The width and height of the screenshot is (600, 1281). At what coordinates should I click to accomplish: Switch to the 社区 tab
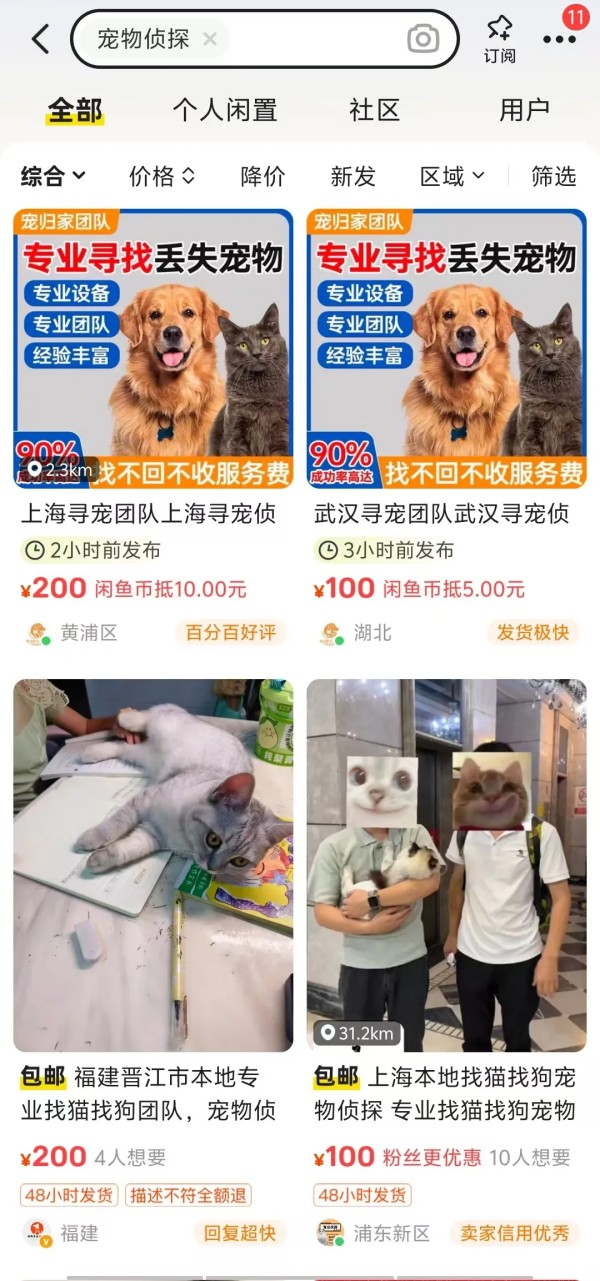coord(374,110)
